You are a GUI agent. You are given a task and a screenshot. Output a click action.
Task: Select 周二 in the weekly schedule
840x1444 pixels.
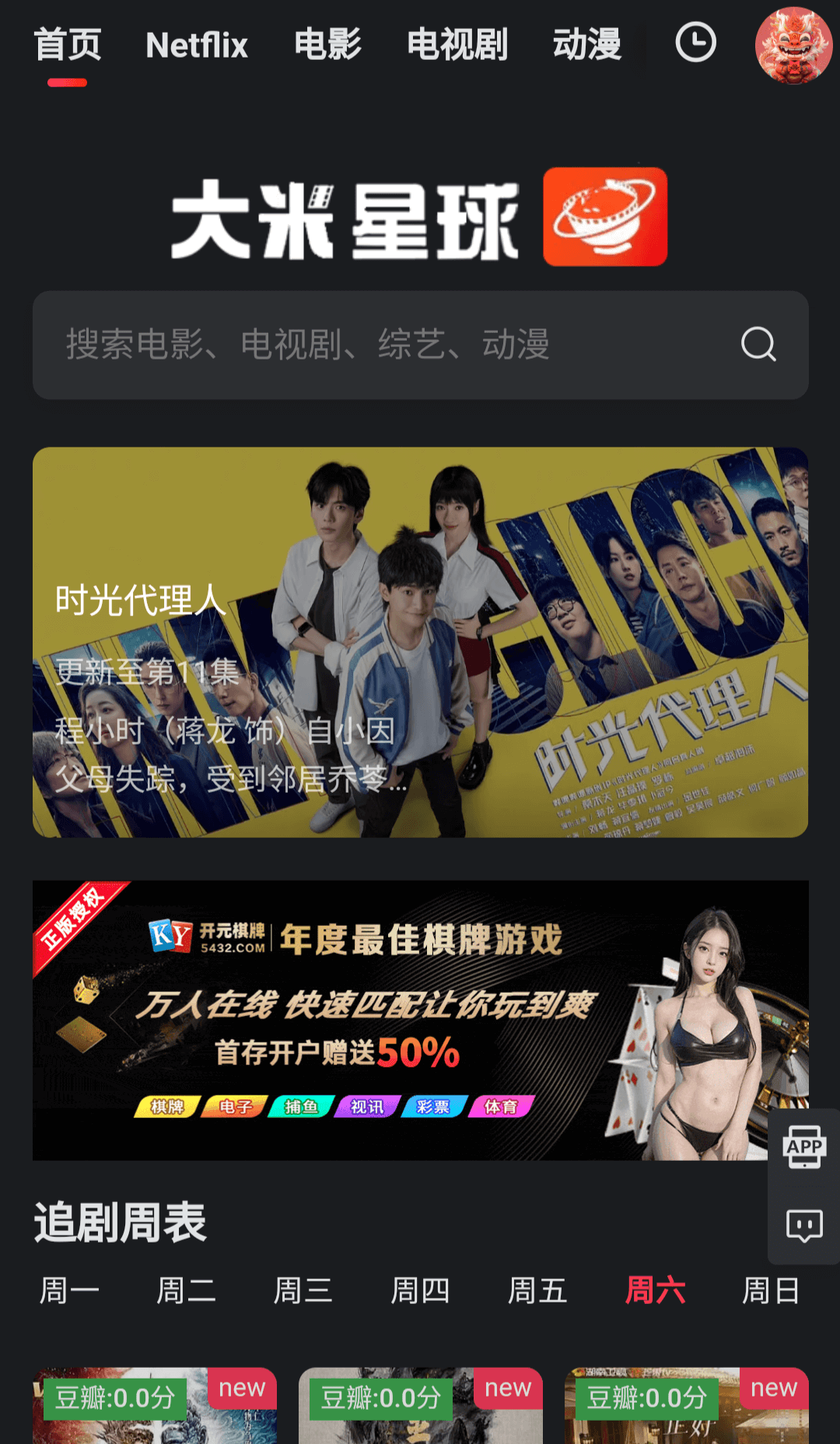point(186,1291)
